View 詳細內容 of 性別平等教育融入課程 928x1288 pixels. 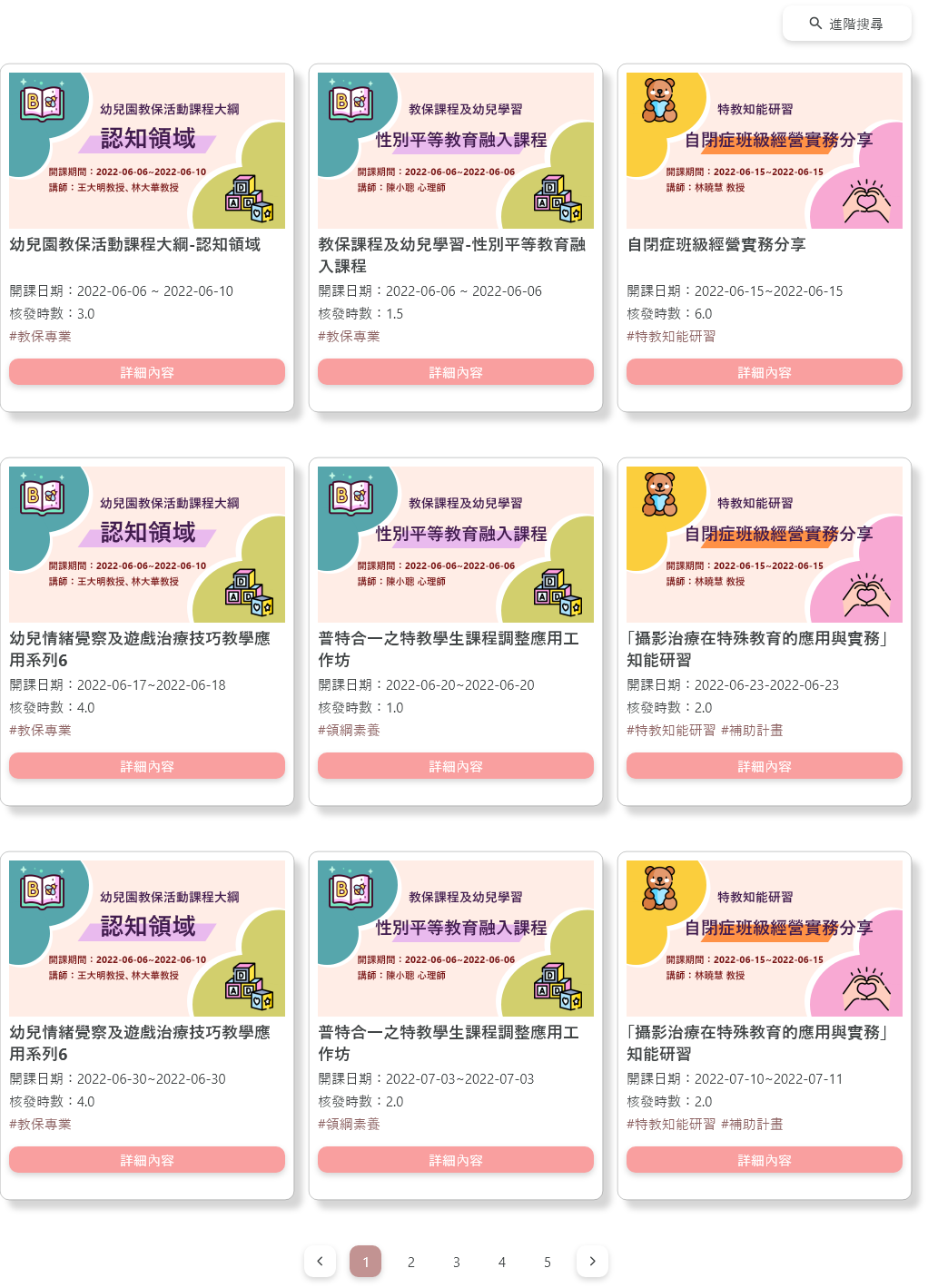click(x=456, y=372)
